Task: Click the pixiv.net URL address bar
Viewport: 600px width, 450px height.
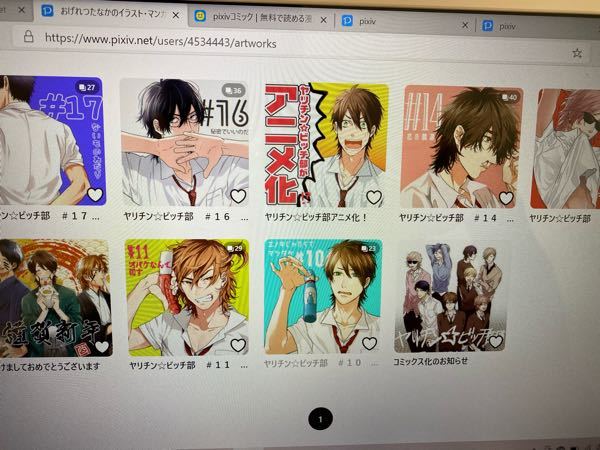Action: tap(160, 44)
